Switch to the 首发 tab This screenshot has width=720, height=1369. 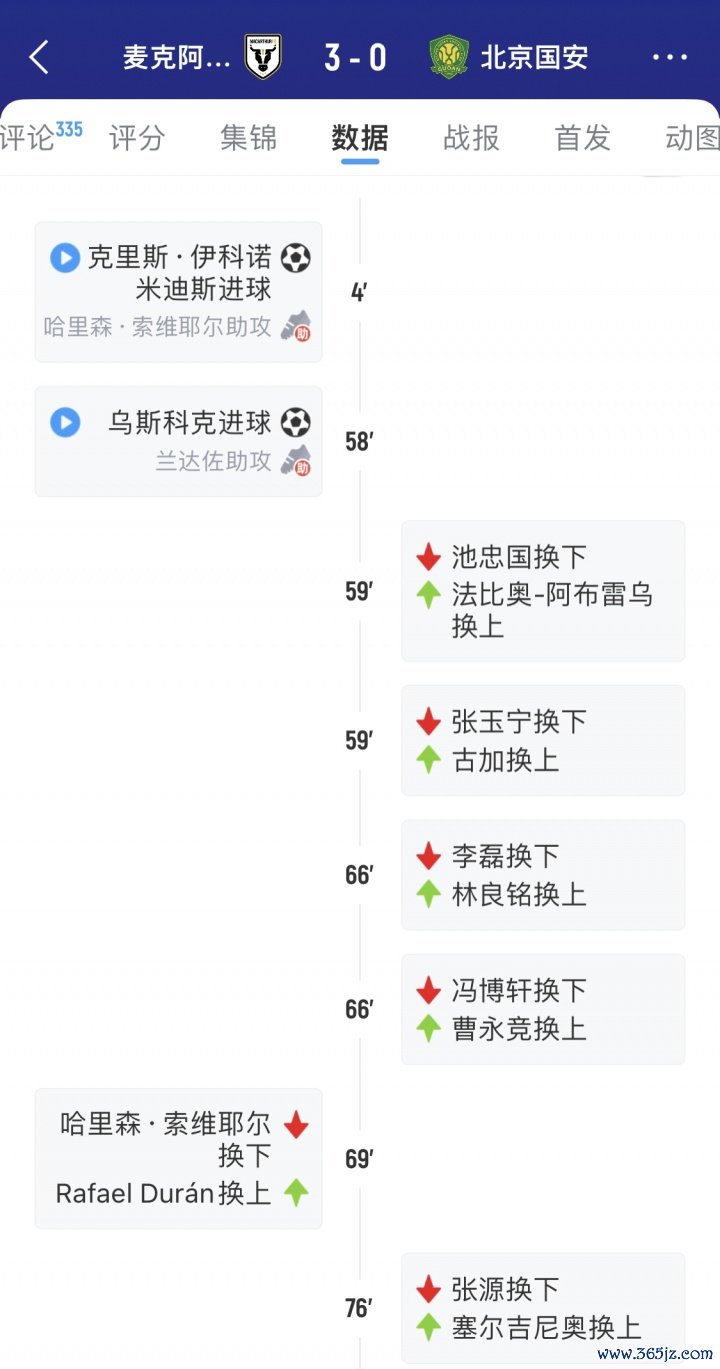click(582, 137)
